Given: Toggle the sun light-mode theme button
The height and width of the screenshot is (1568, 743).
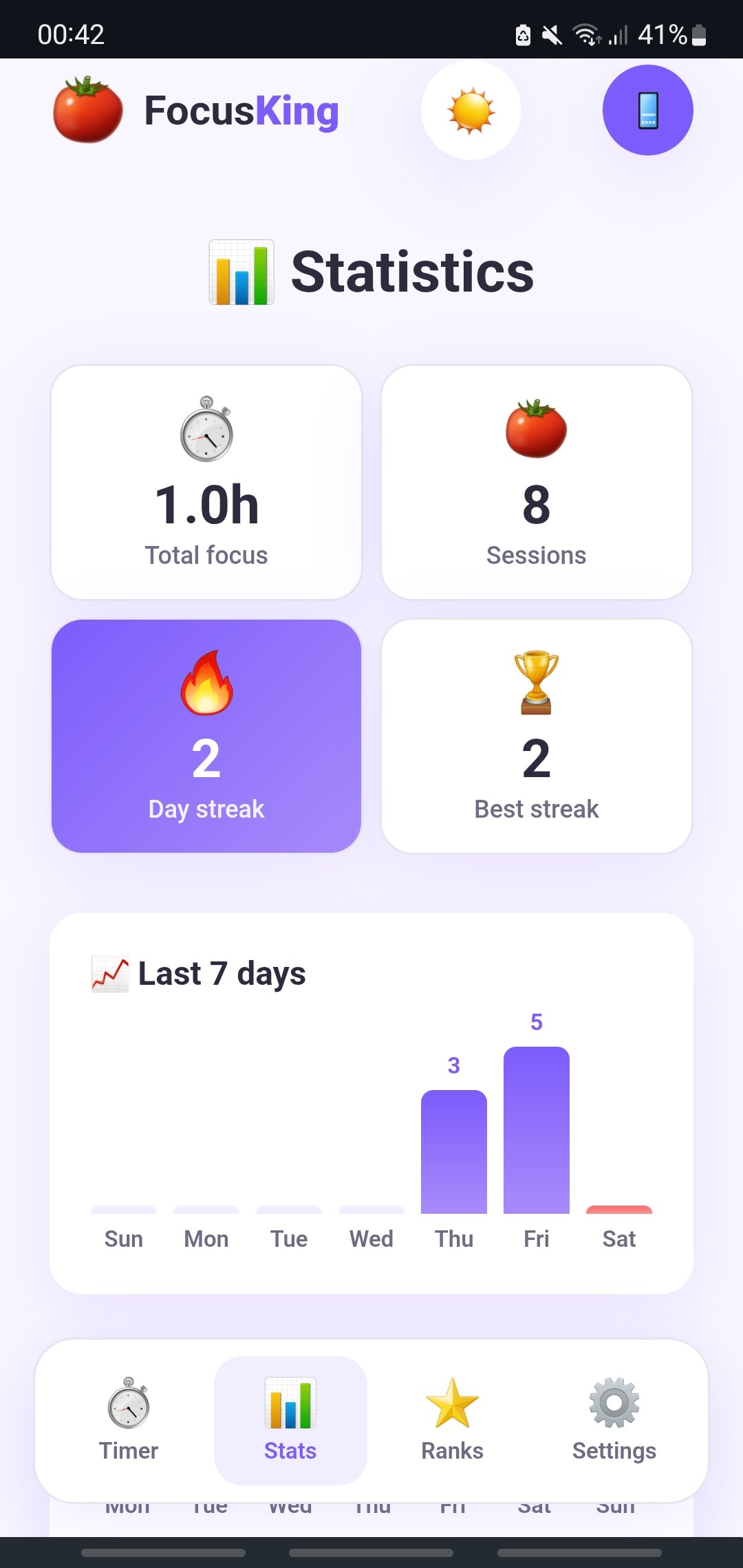Looking at the screenshot, I should click(x=471, y=111).
